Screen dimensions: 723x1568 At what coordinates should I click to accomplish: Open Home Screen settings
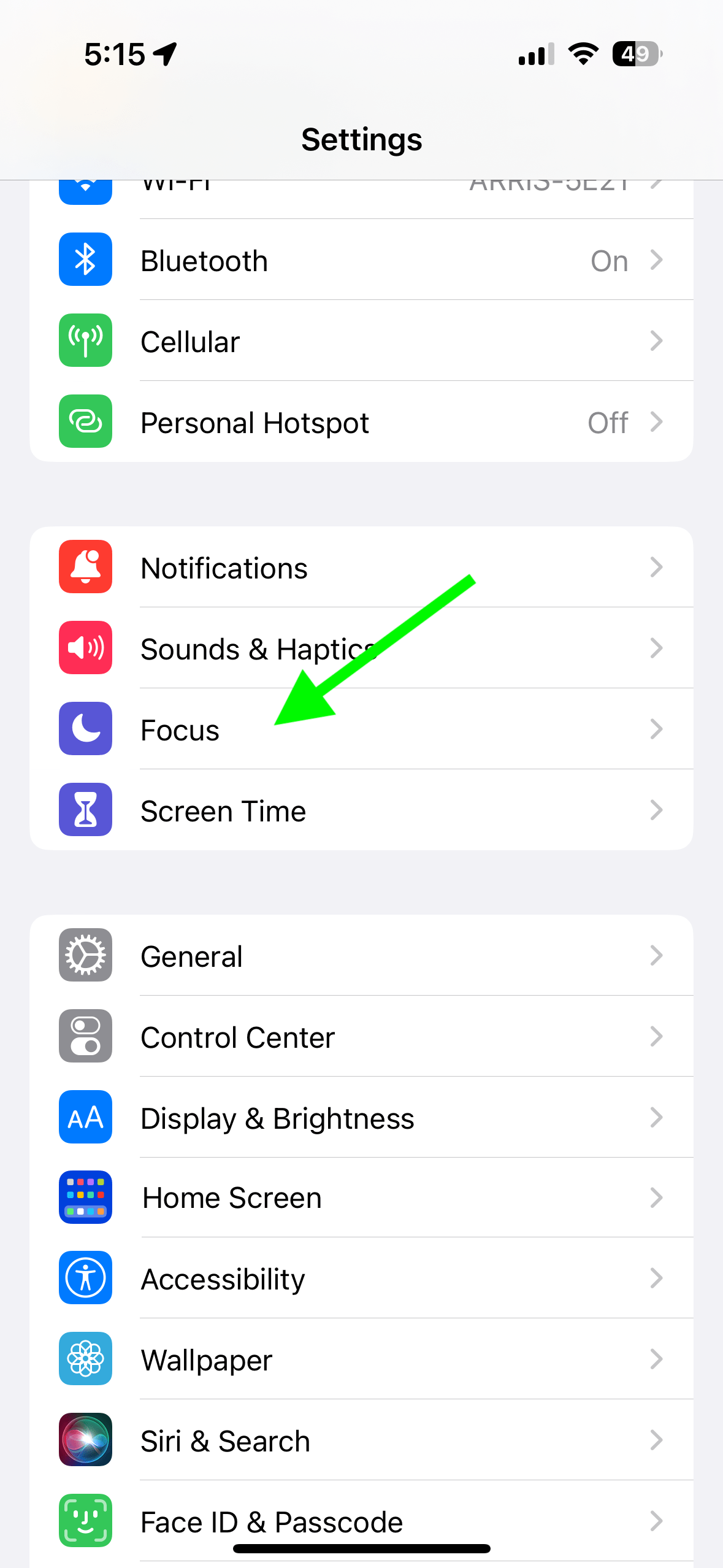click(x=361, y=1197)
